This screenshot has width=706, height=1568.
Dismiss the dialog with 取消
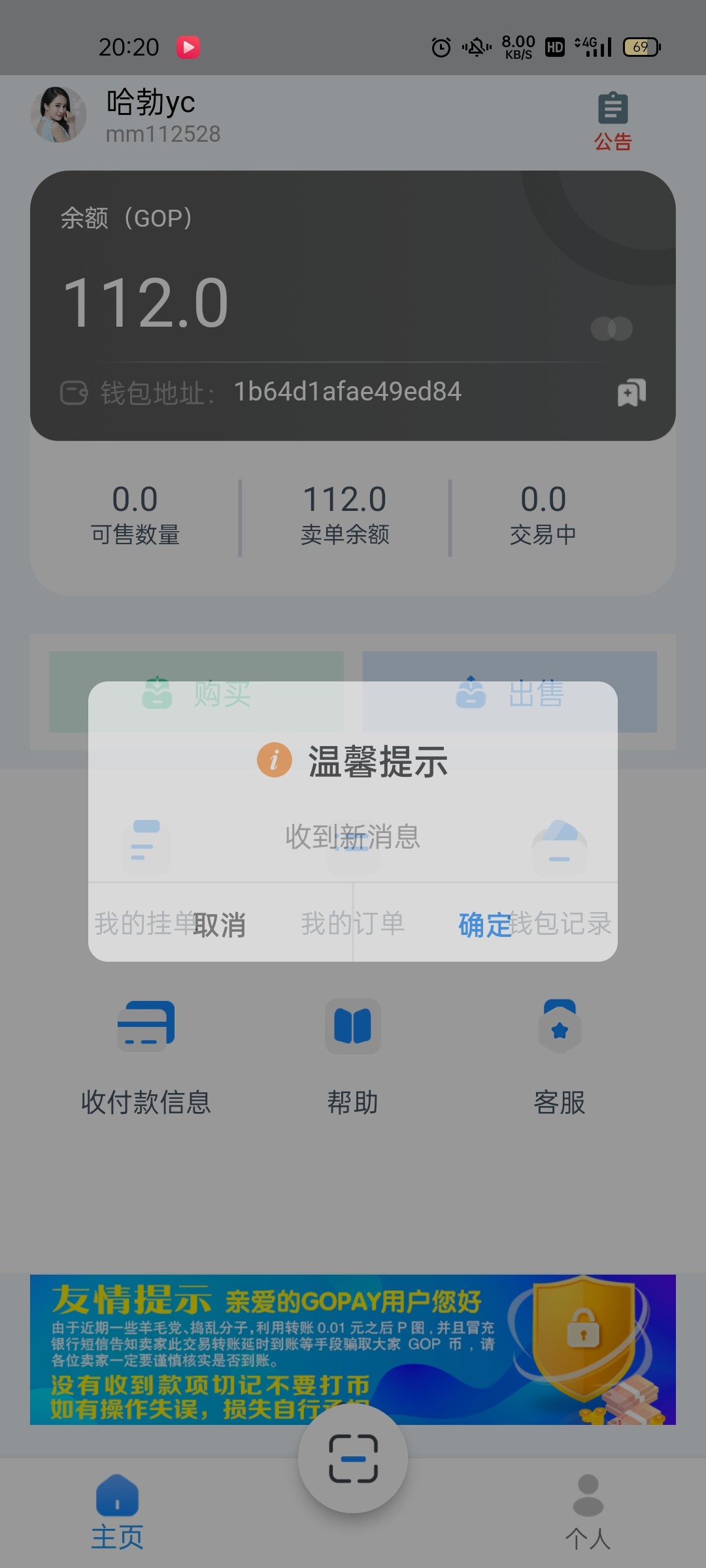click(x=221, y=924)
